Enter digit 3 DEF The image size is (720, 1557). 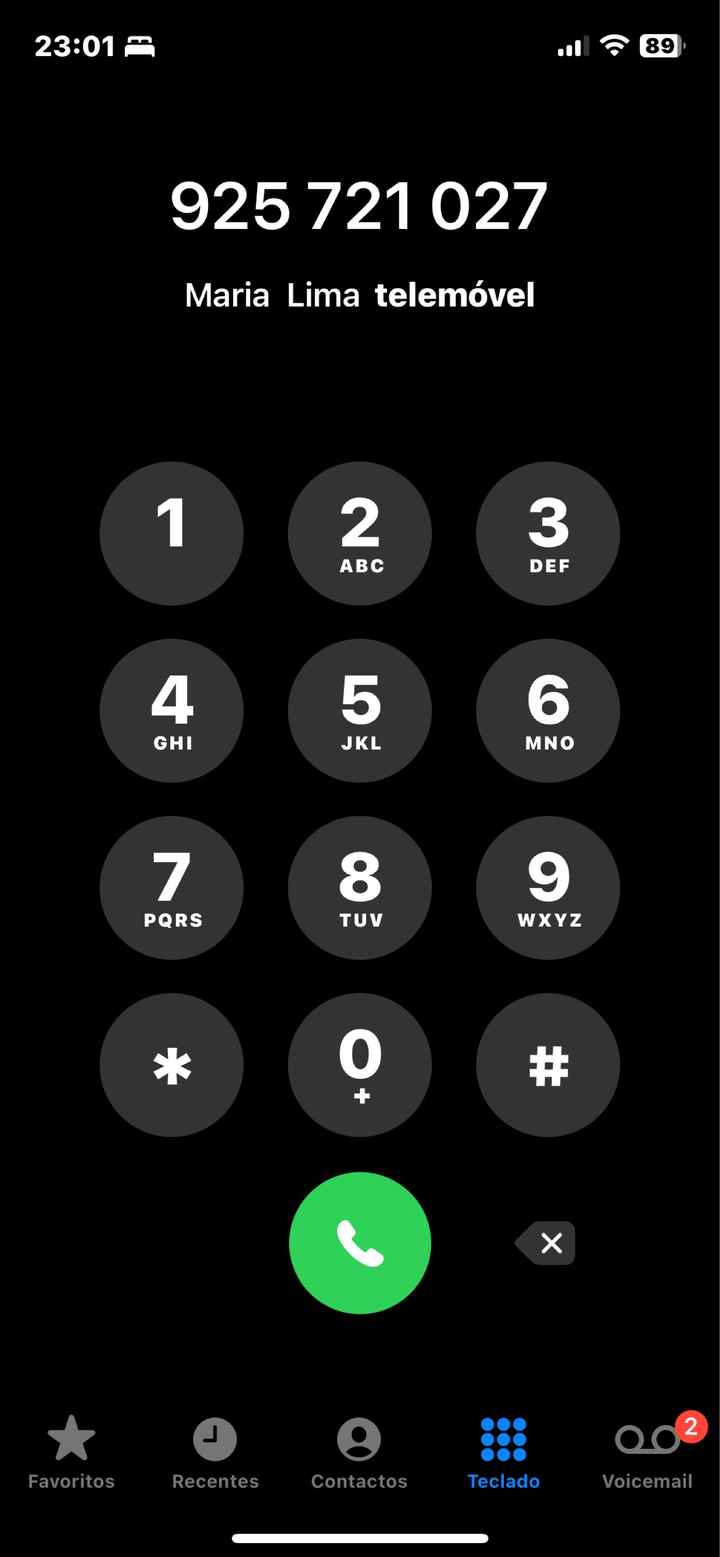click(548, 533)
